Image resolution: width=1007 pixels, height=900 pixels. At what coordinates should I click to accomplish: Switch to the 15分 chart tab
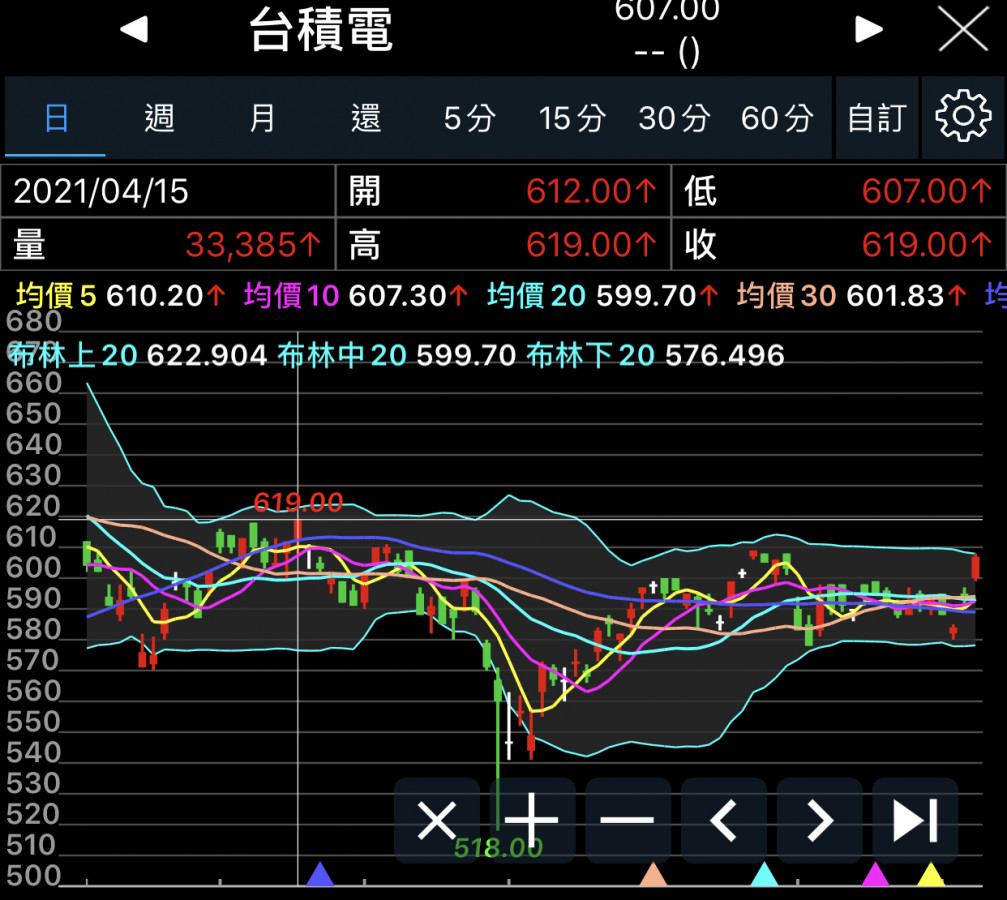click(x=572, y=119)
